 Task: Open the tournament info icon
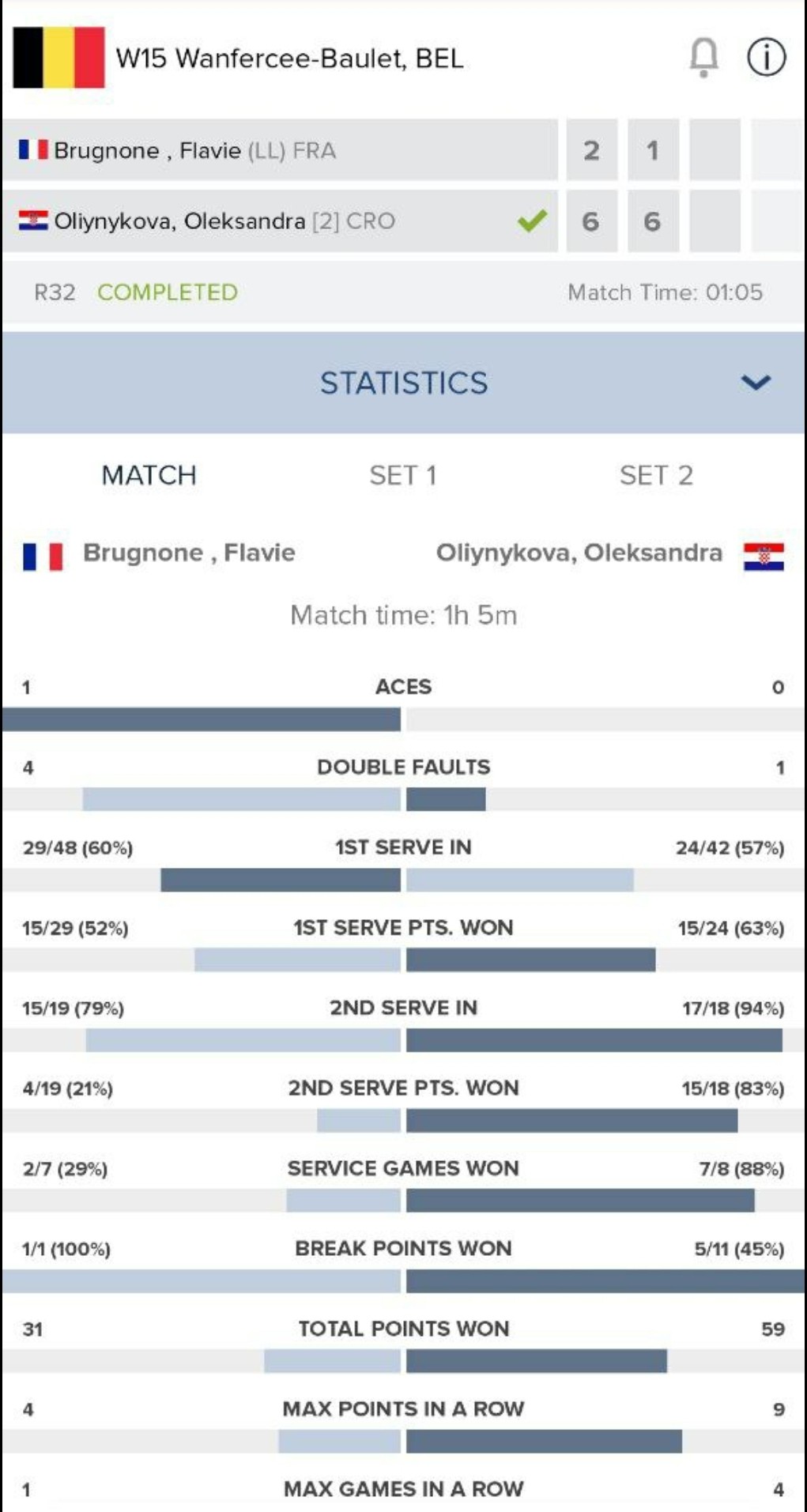[x=766, y=58]
